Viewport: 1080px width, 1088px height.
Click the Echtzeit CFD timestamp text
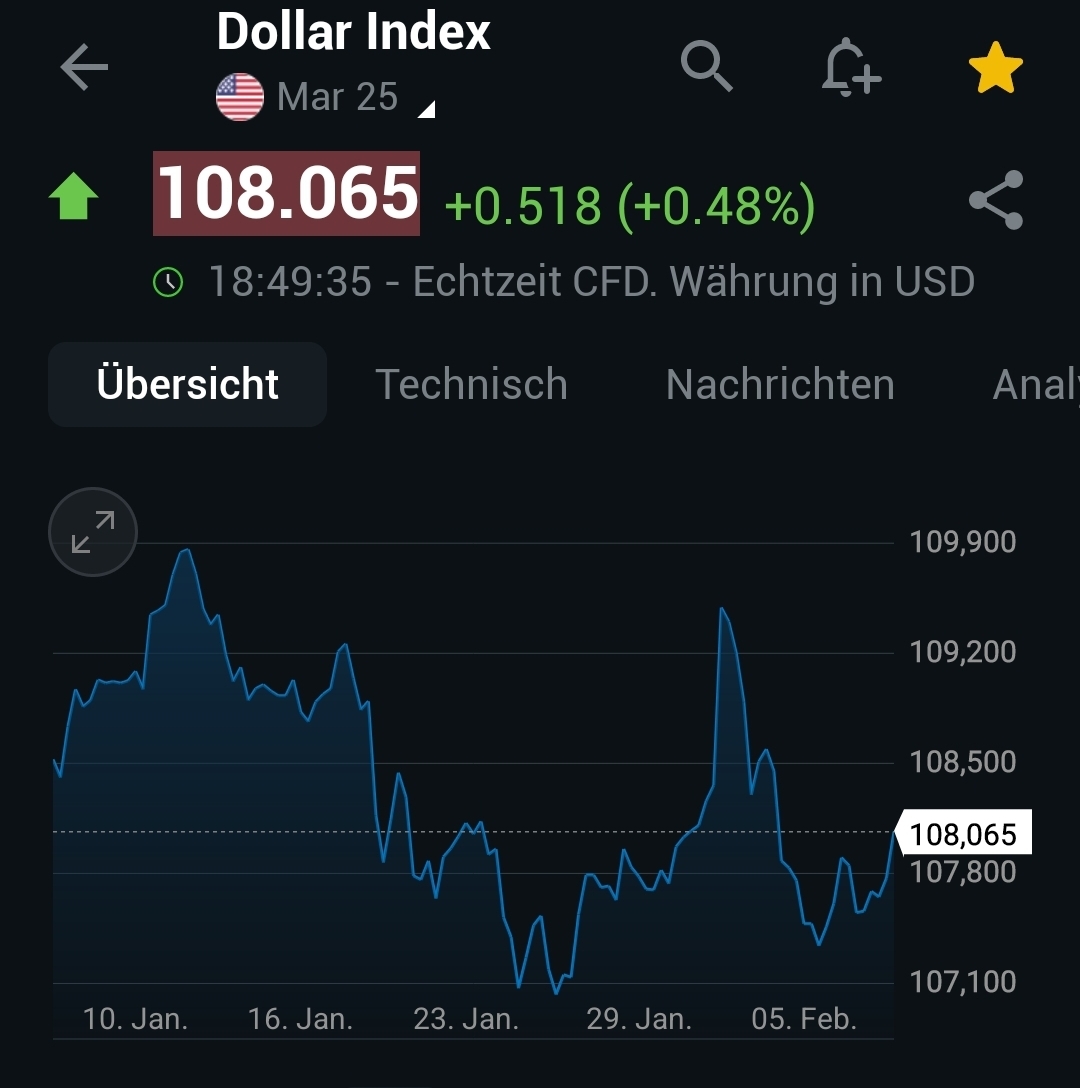(592, 282)
